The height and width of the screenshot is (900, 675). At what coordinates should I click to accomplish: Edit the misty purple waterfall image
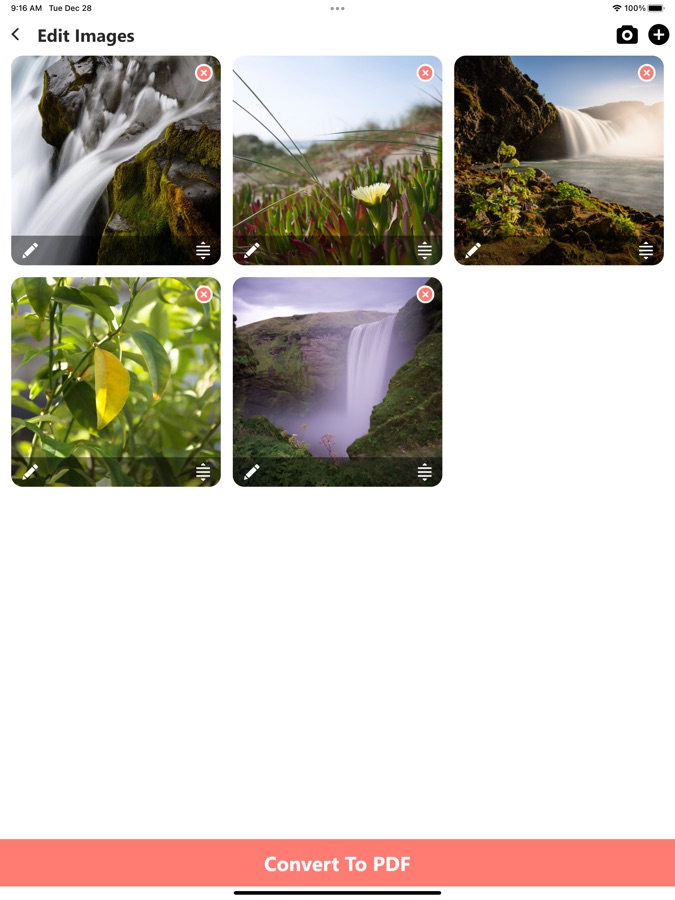[x=252, y=471]
